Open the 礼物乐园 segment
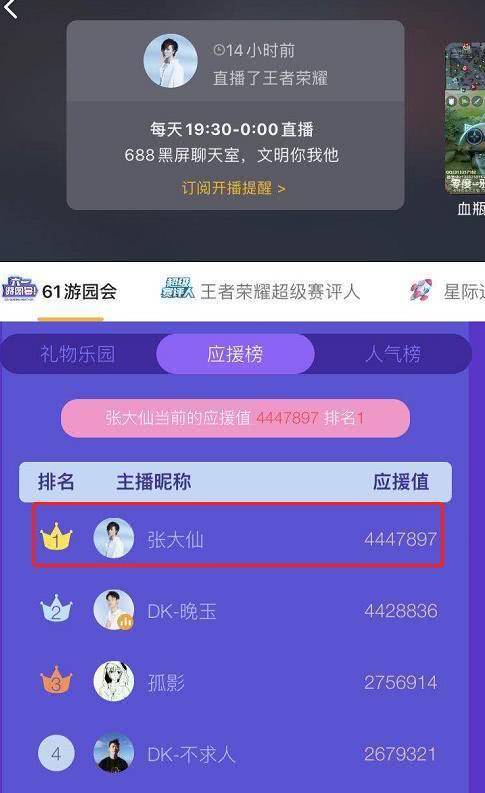This screenshot has width=485, height=793. coord(78,354)
